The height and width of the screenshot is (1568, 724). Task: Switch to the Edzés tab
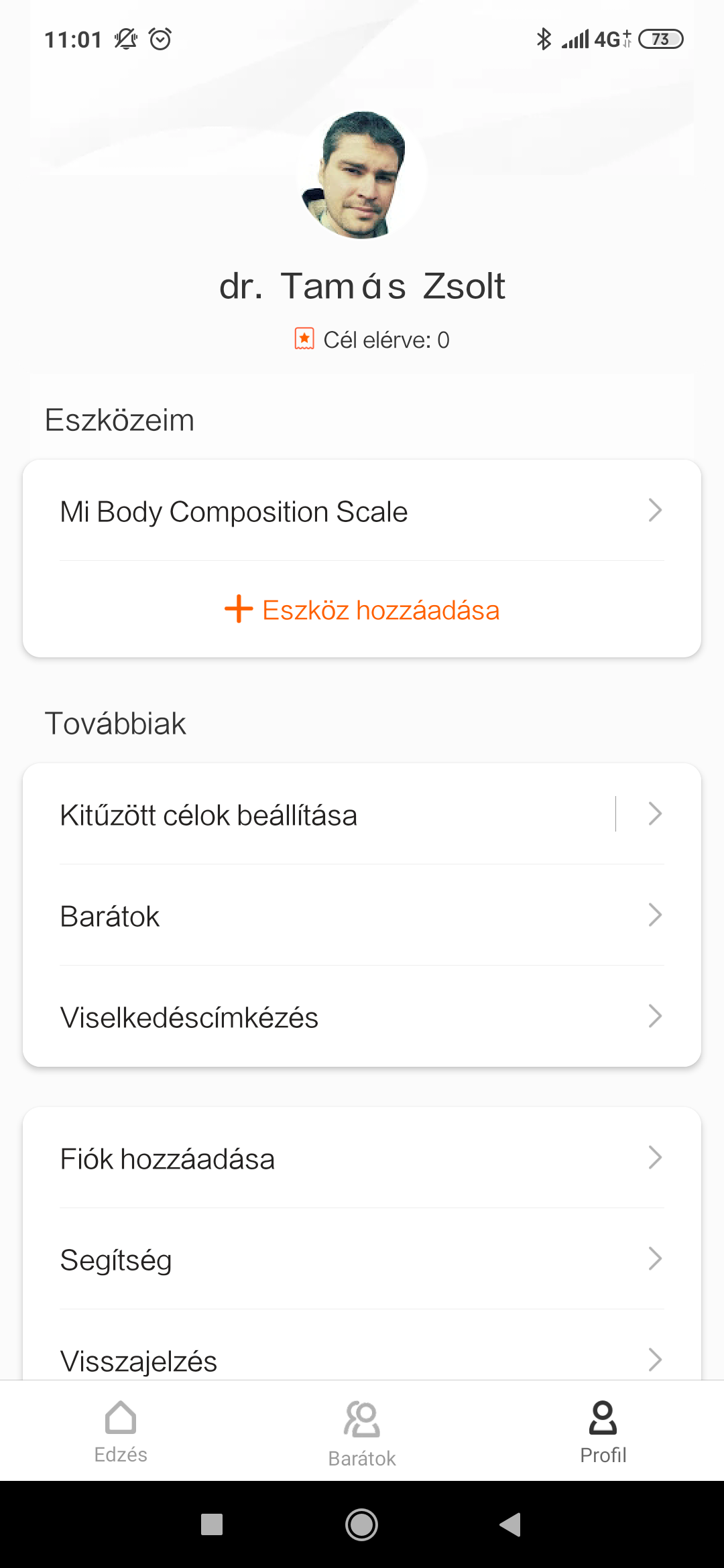tap(121, 1431)
